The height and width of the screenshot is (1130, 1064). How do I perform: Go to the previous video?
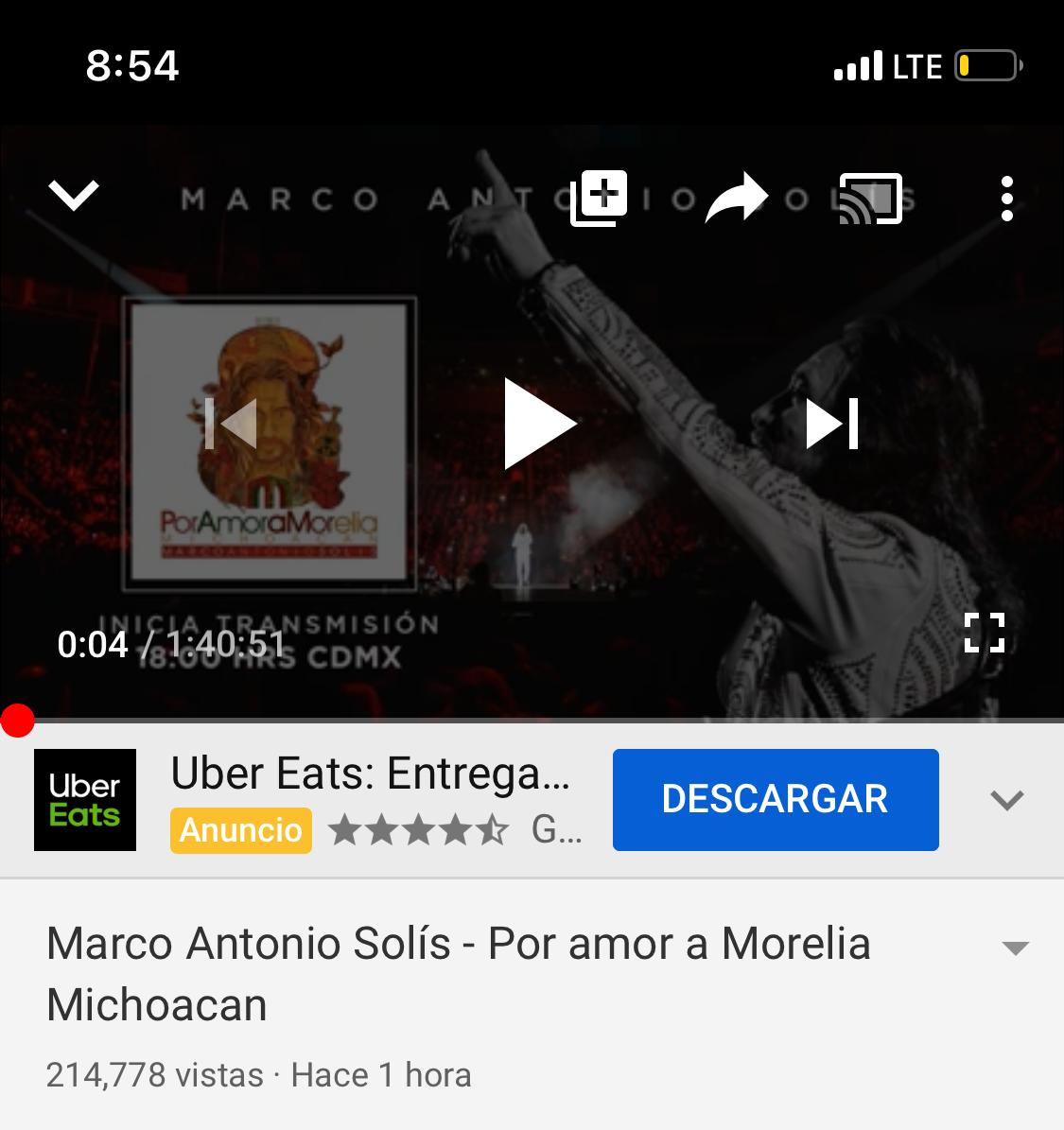point(232,423)
